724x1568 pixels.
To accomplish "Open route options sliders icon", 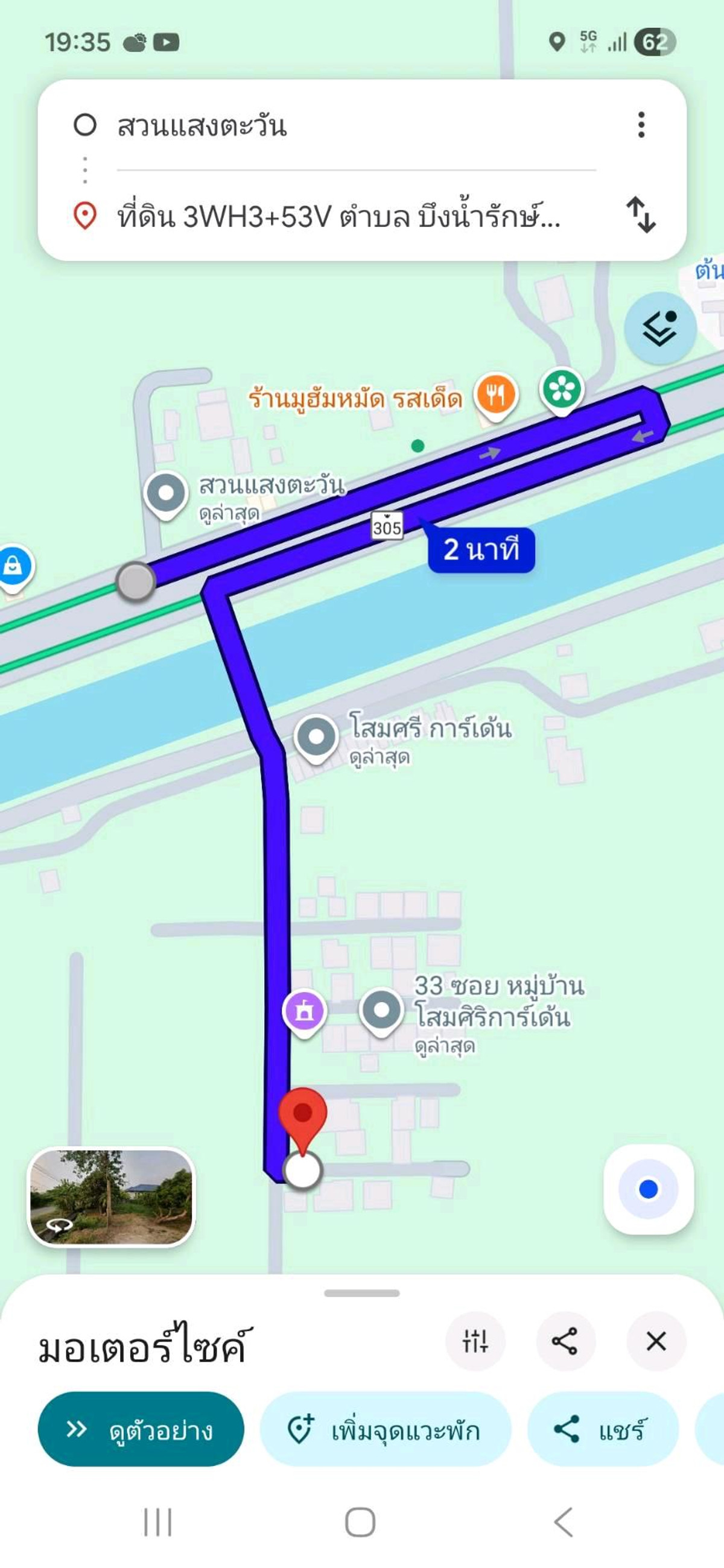I will point(475,1341).
